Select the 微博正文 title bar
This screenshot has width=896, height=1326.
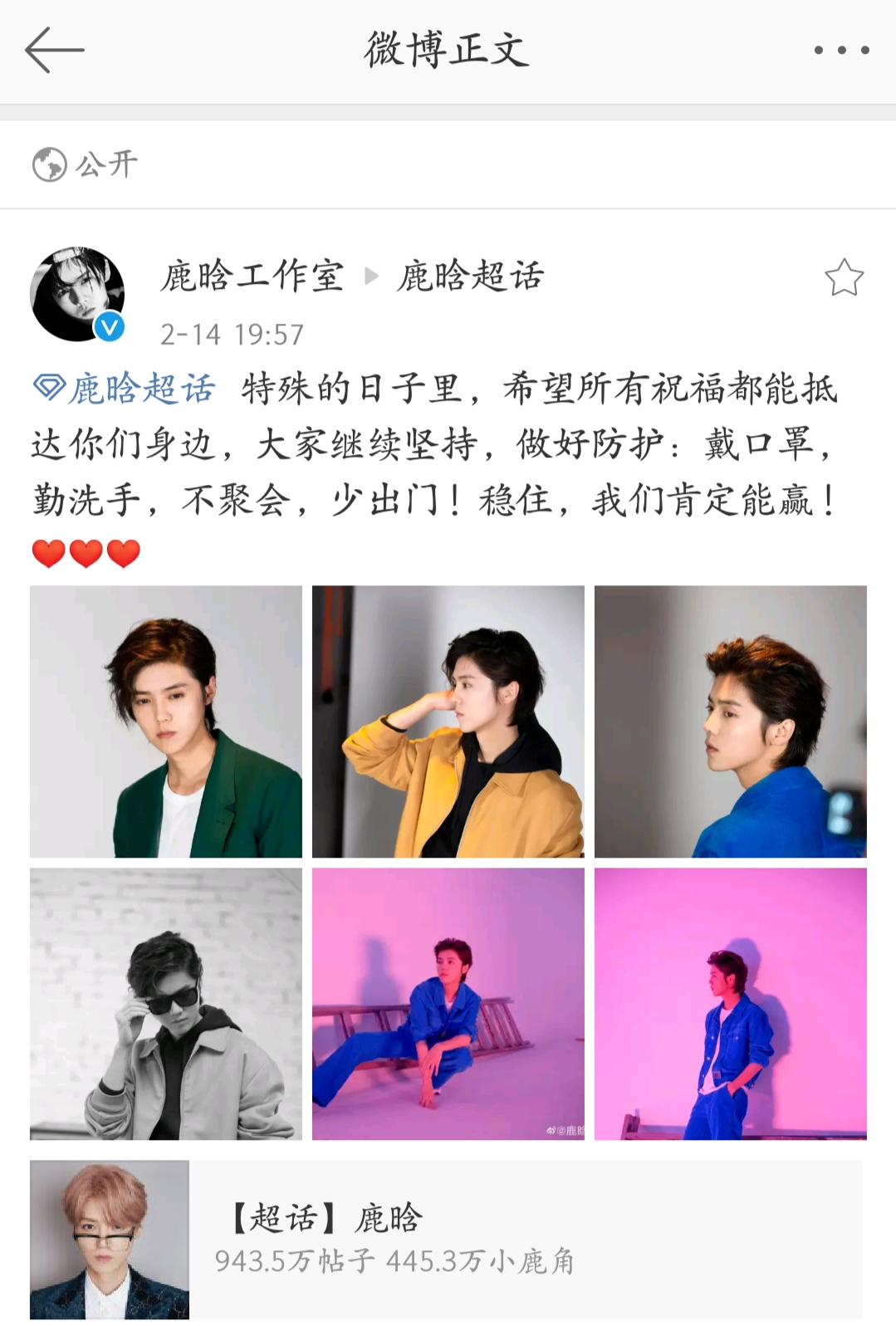tap(448, 50)
